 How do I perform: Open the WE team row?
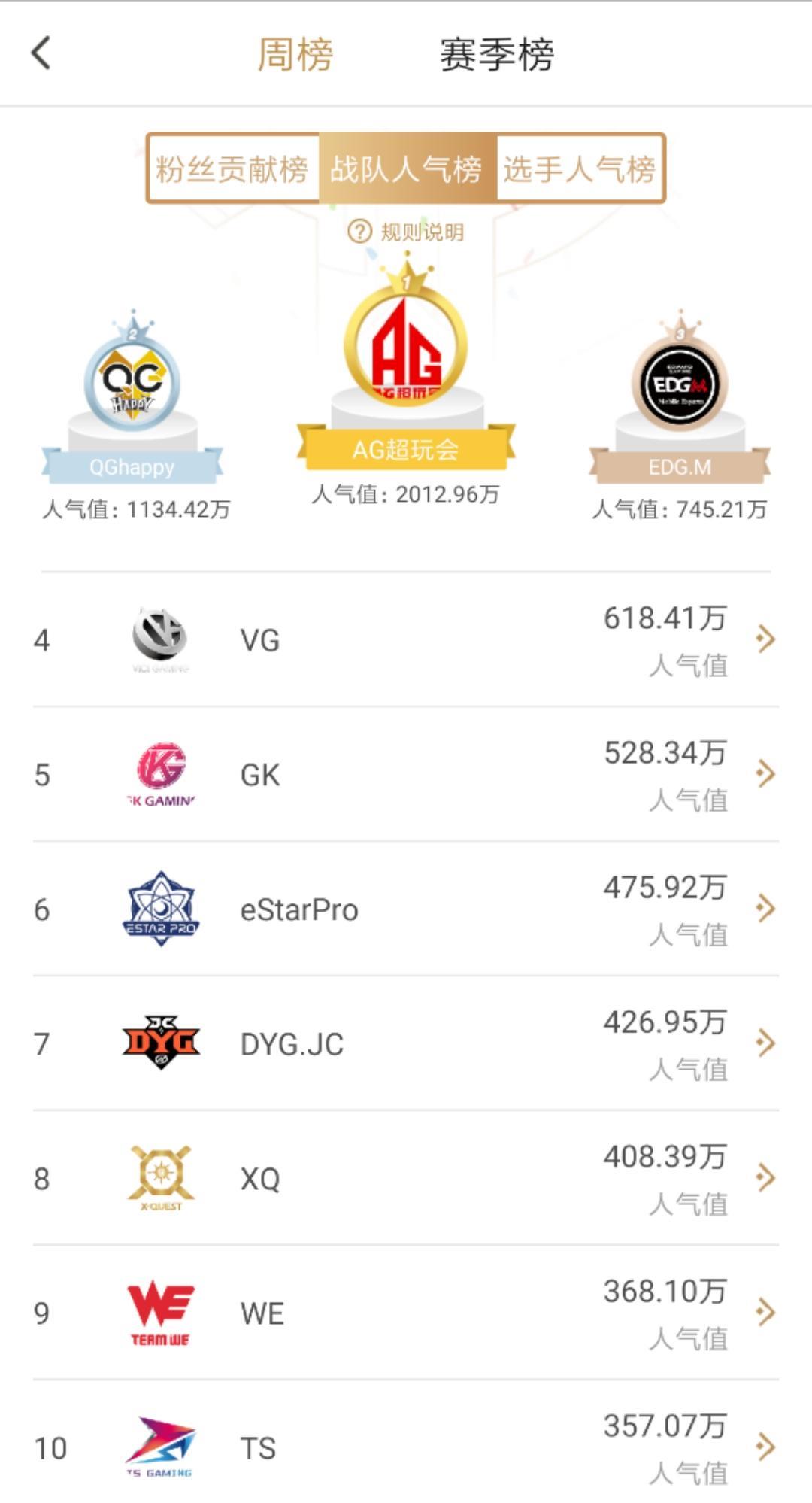click(x=406, y=1313)
